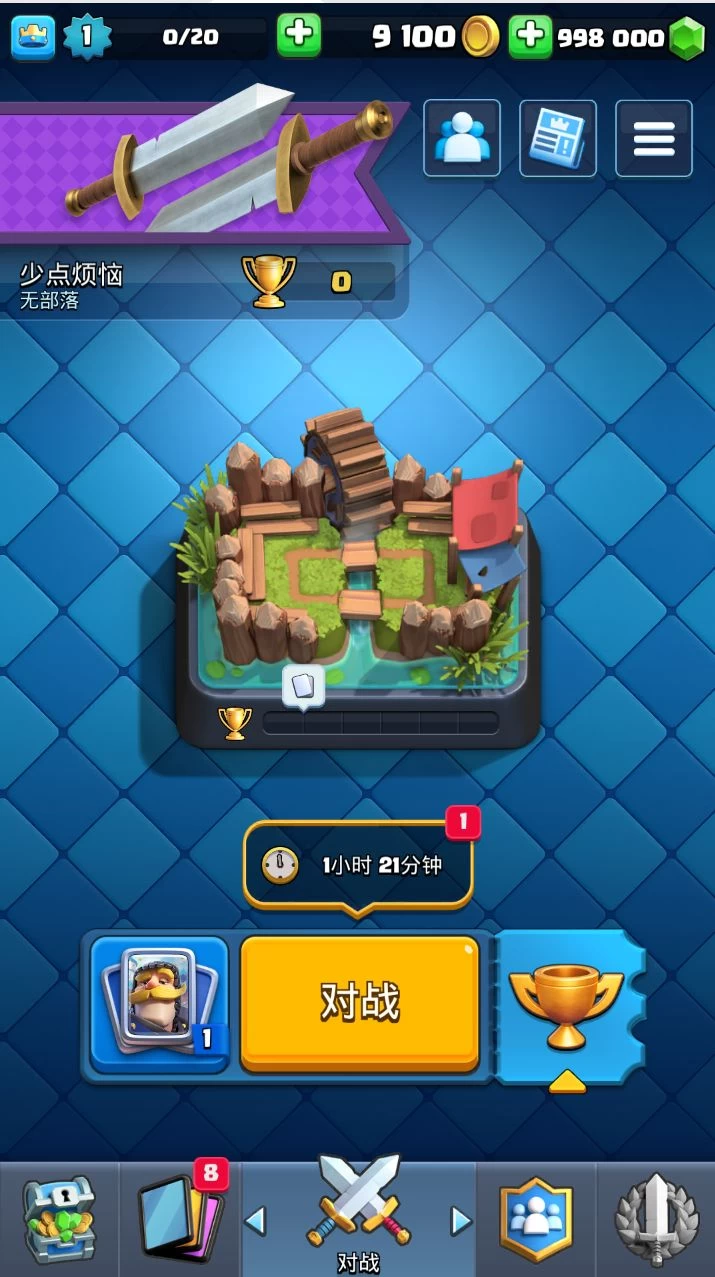This screenshot has height=1277, width=715.
Task: Open the trophy road ticket
Action: [x=568, y=1005]
